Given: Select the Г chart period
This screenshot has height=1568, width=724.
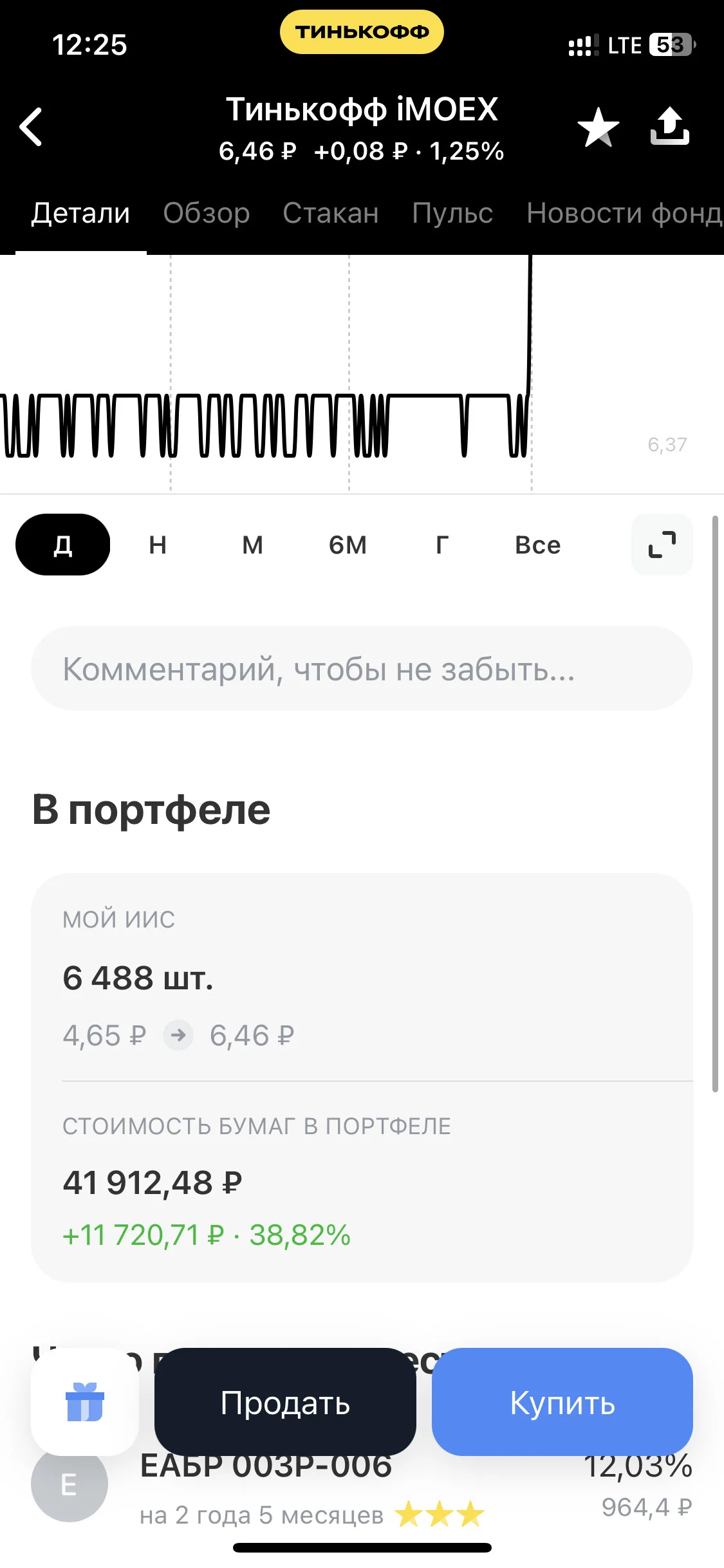Looking at the screenshot, I should click(x=442, y=545).
